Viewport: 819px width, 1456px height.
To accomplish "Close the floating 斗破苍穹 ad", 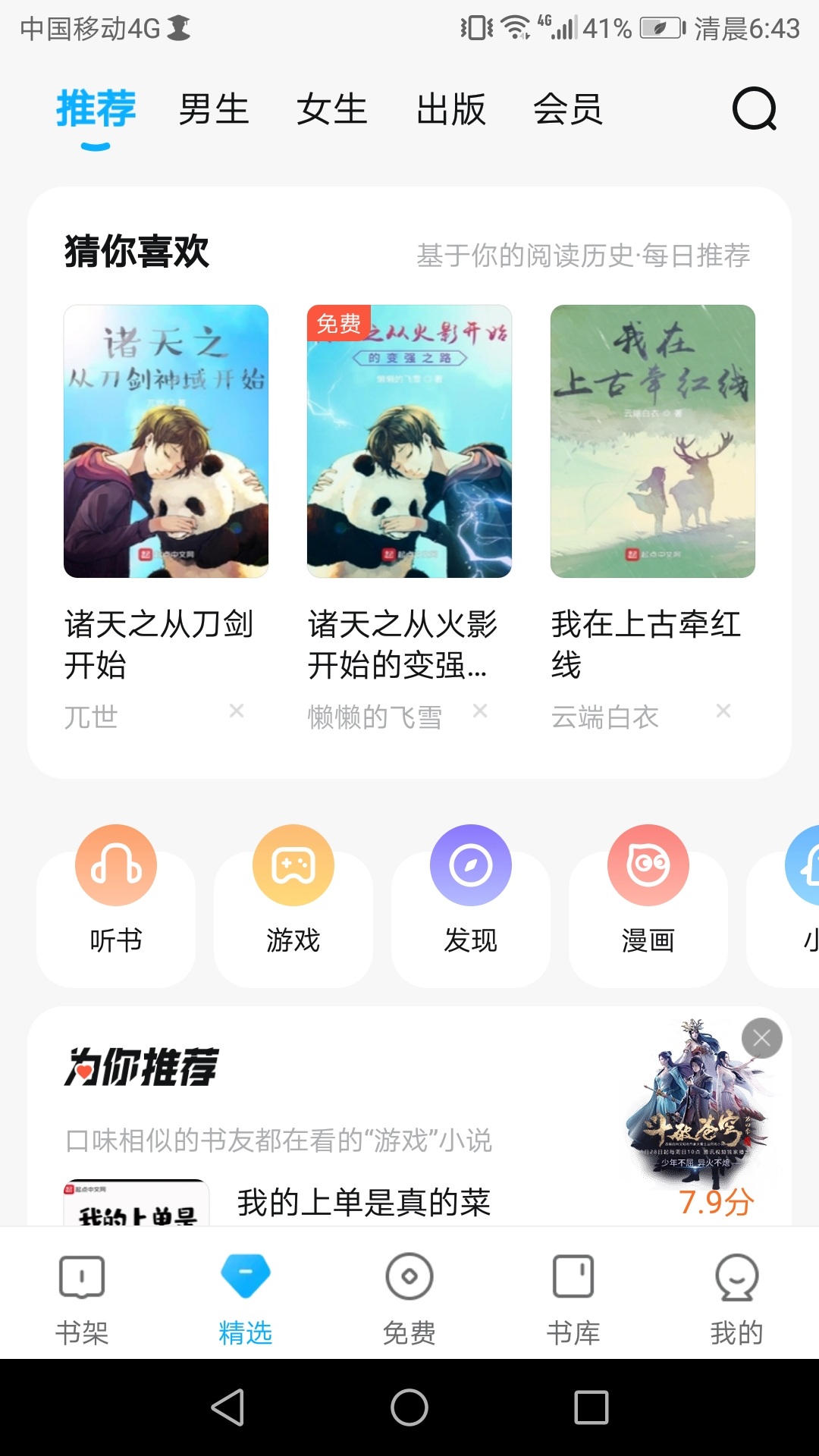I will [x=762, y=1038].
